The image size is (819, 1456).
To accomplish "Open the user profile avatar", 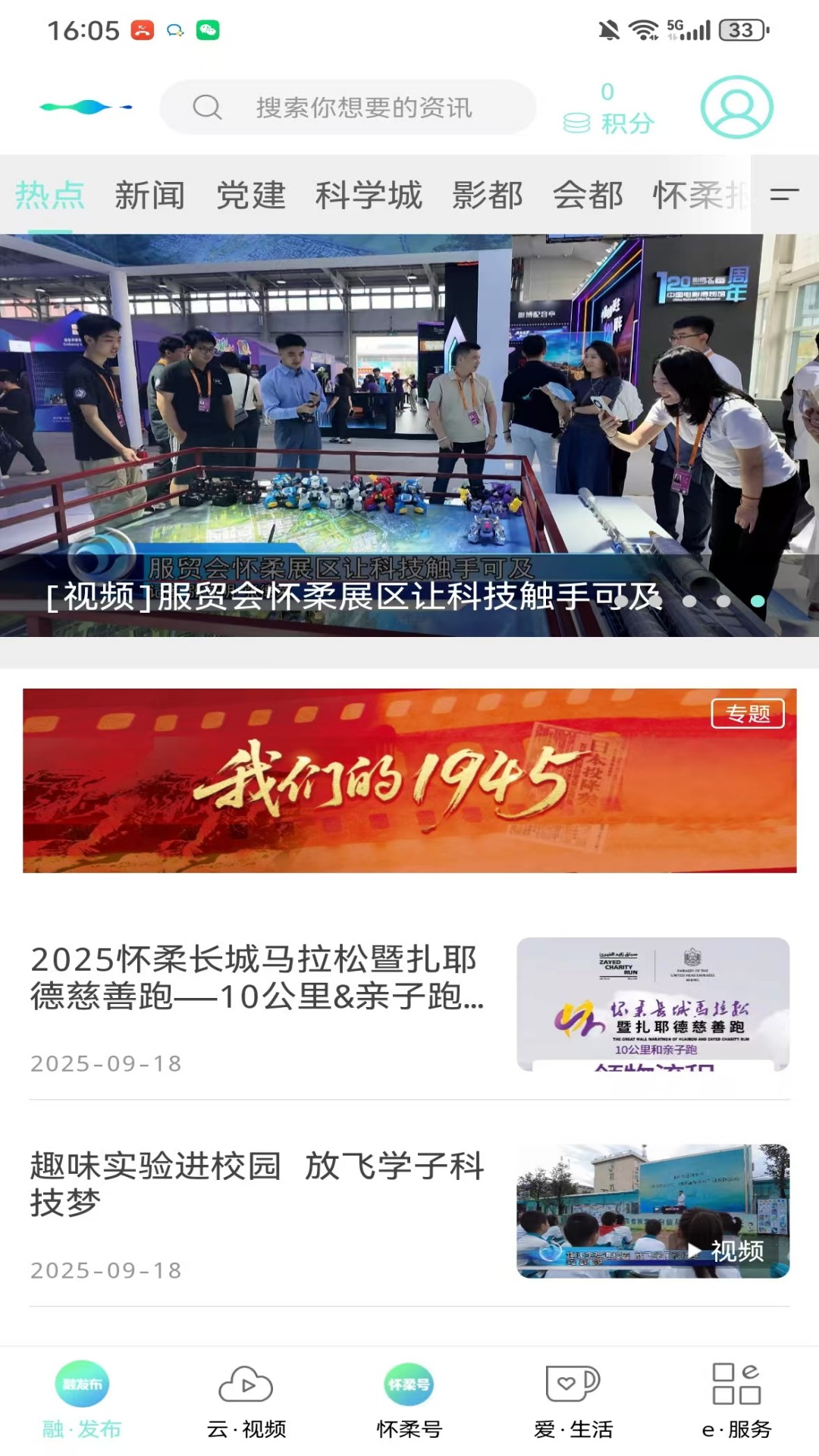I will [x=736, y=107].
